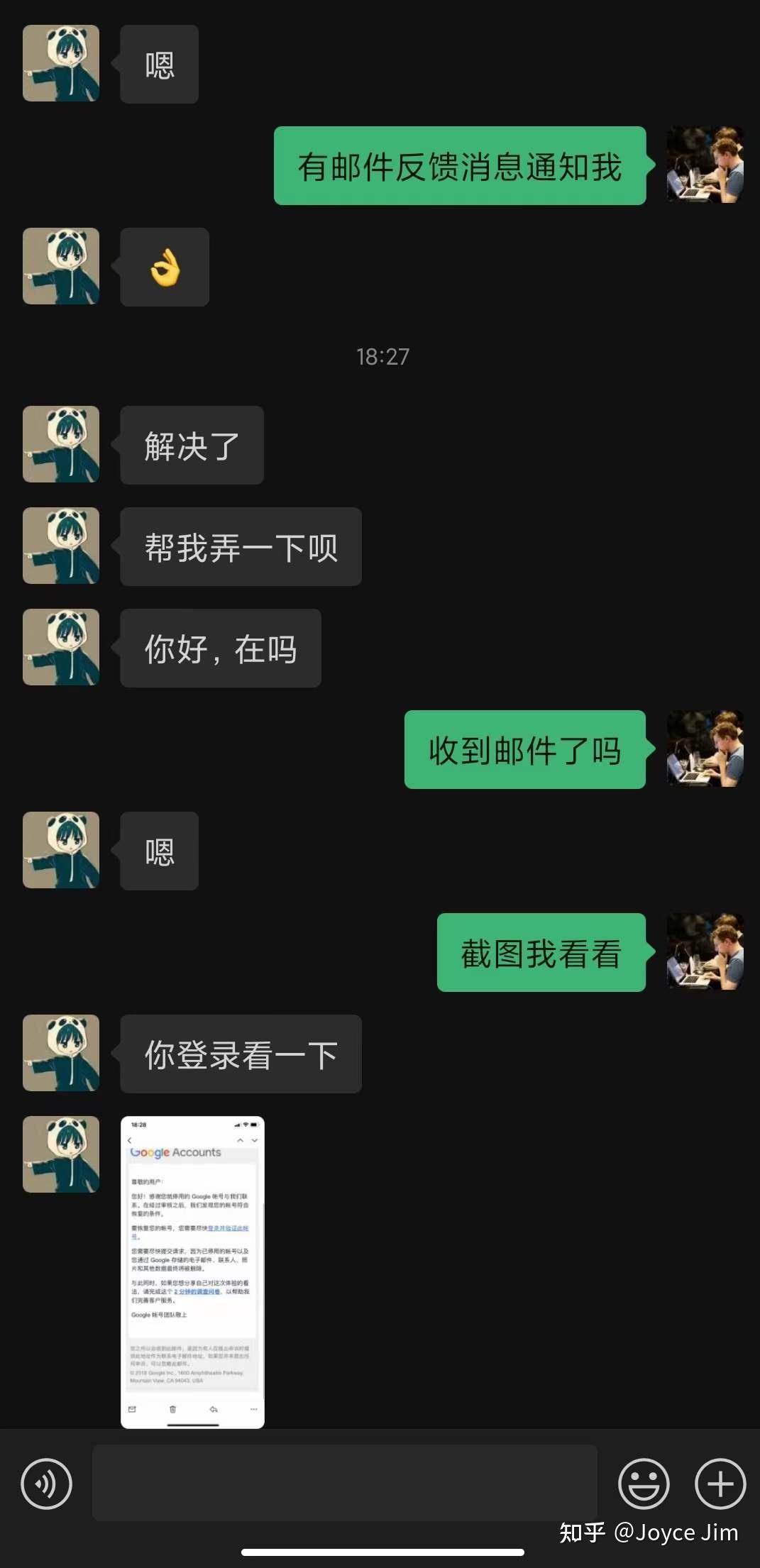Screen dimensions: 760x1568
Task: Open the Google Accounts email screenshot image
Action: coord(192,1271)
